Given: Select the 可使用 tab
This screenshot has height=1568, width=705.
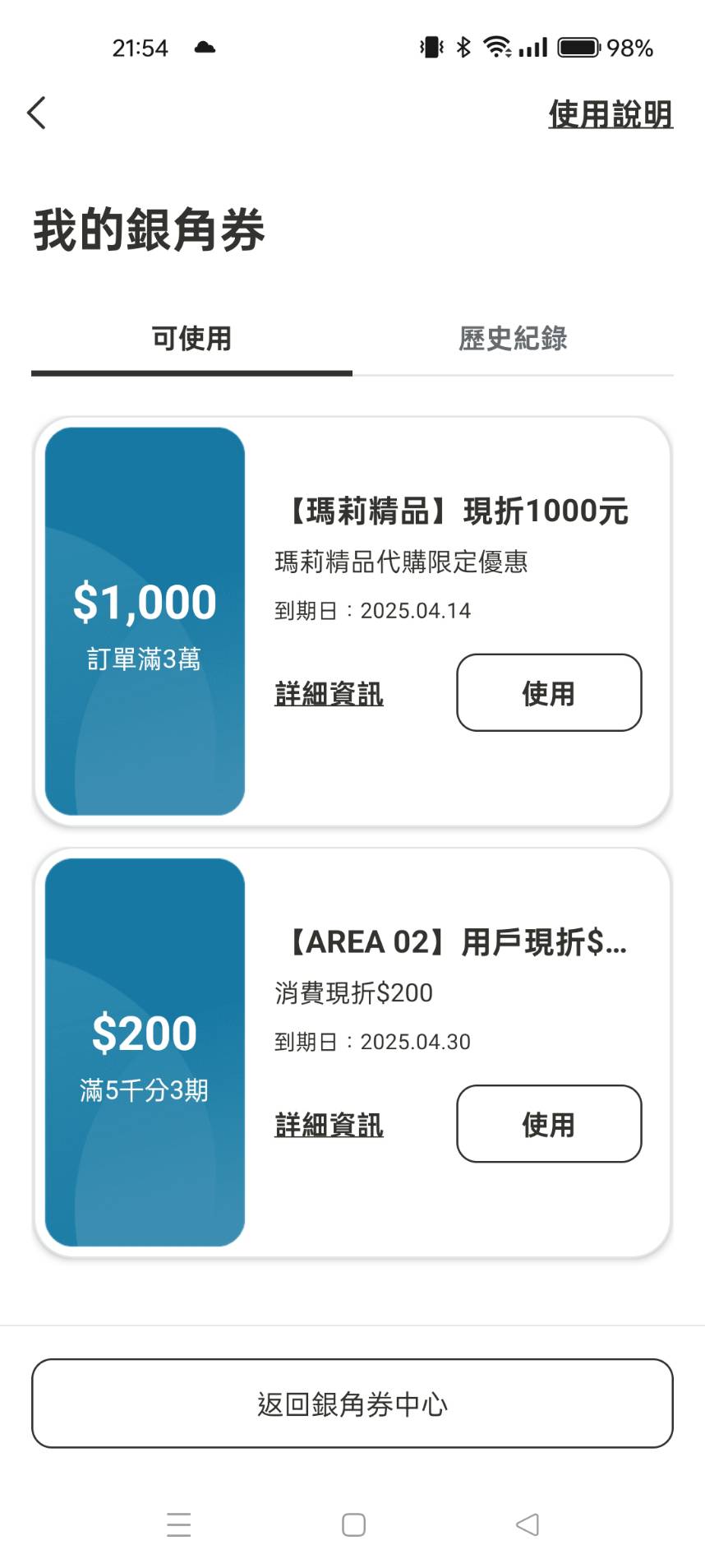Looking at the screenshot, I should [191, 339].
